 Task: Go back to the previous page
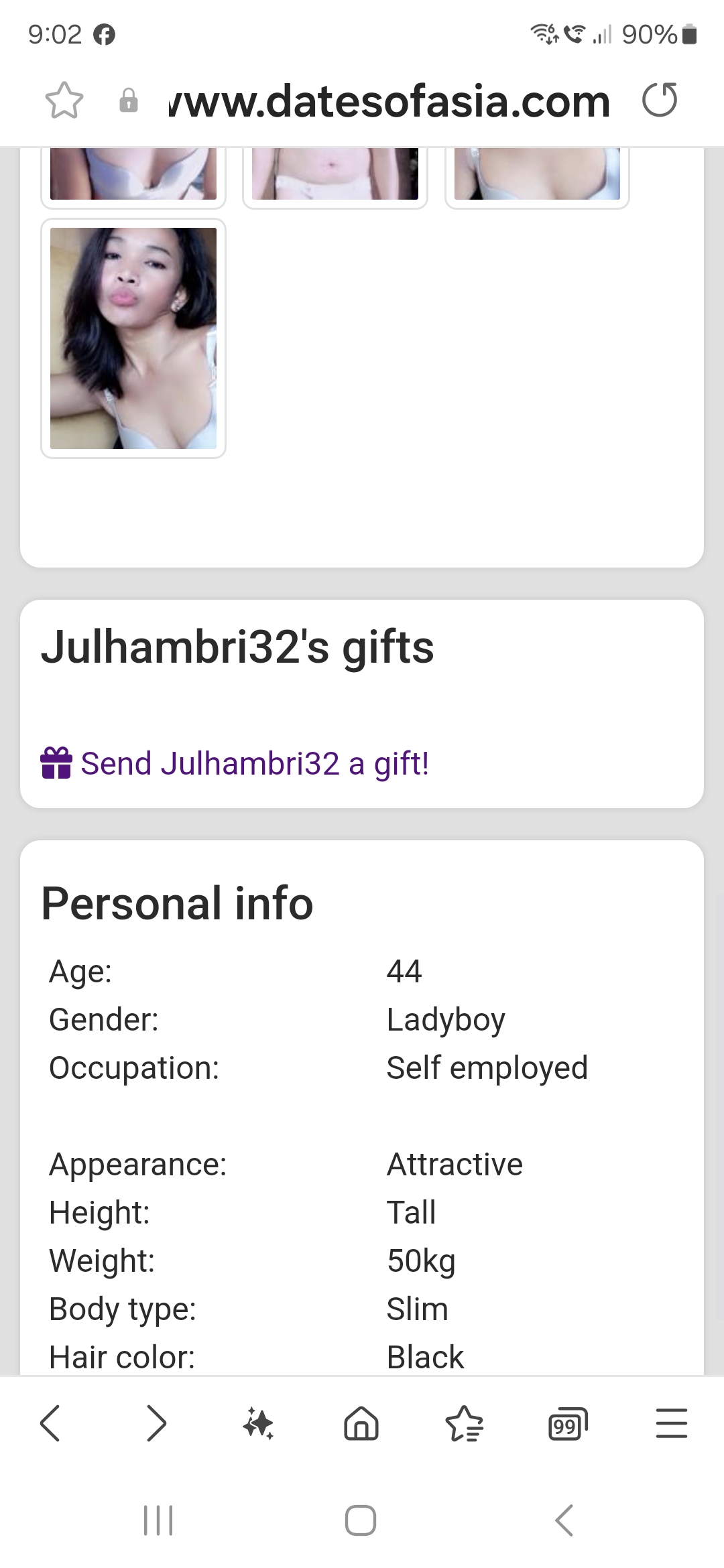(50, 1423)
